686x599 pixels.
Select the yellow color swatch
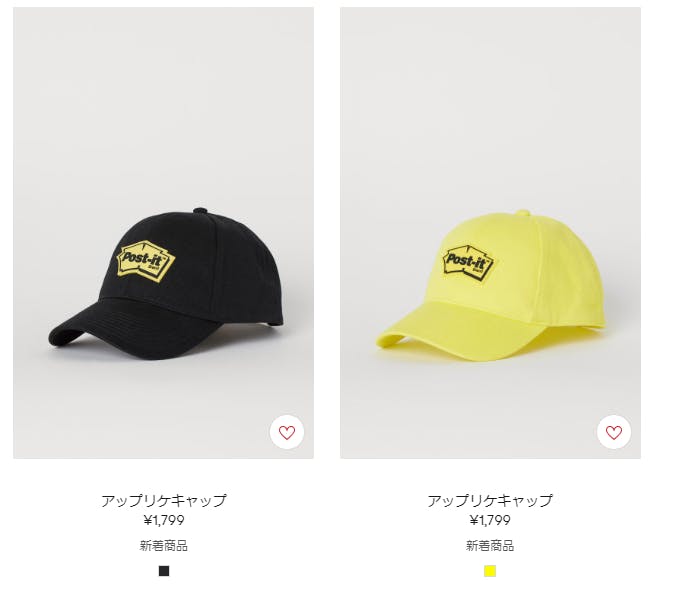(x=490, y=571)
